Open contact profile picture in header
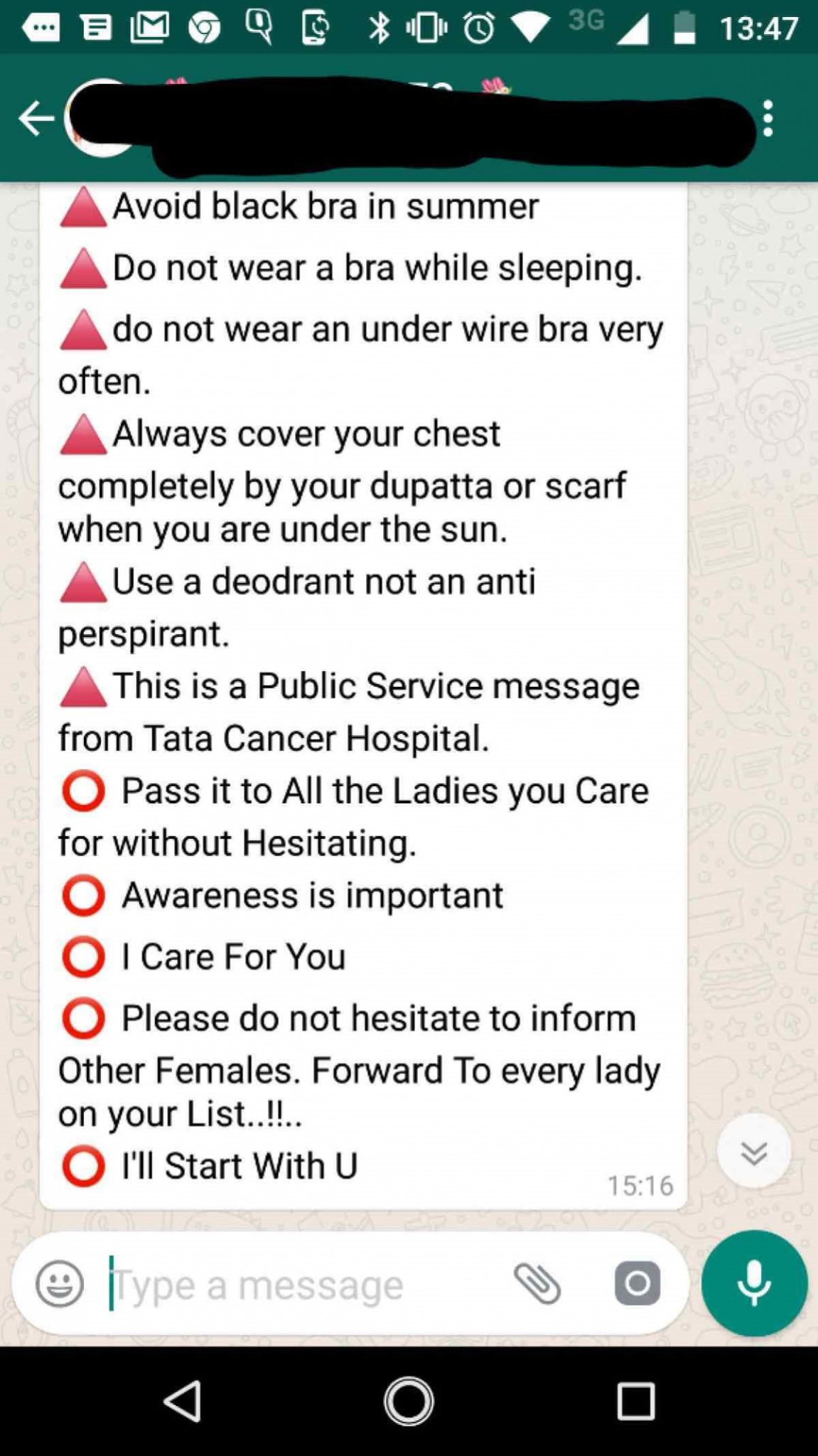 point(99,118)
